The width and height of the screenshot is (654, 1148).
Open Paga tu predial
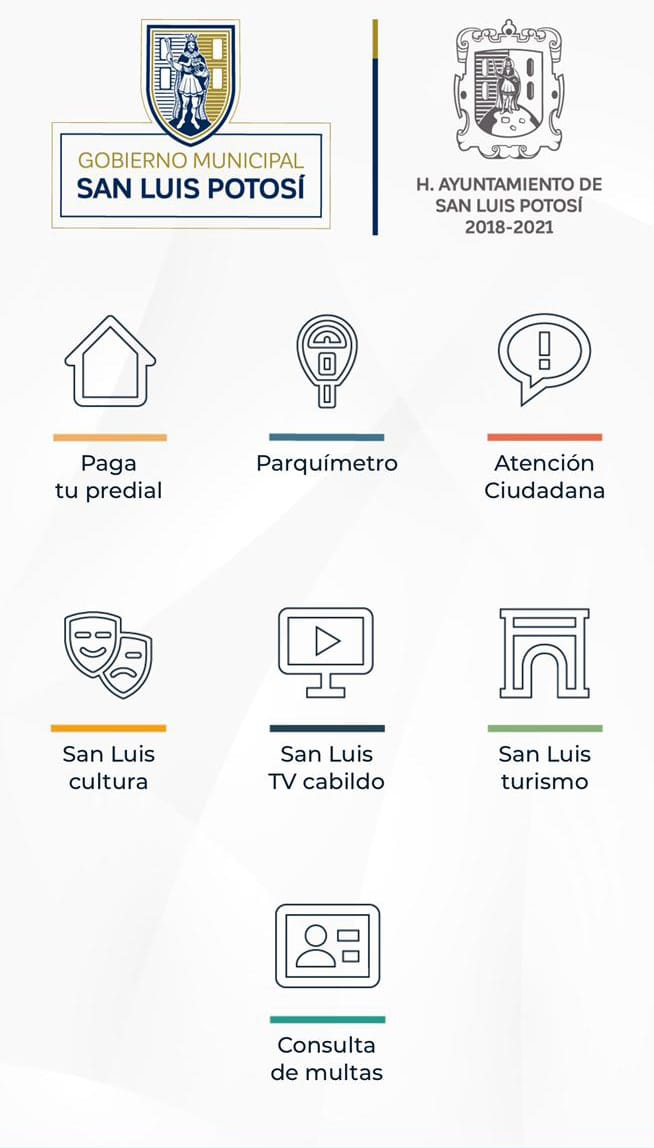tap(109, 361)
